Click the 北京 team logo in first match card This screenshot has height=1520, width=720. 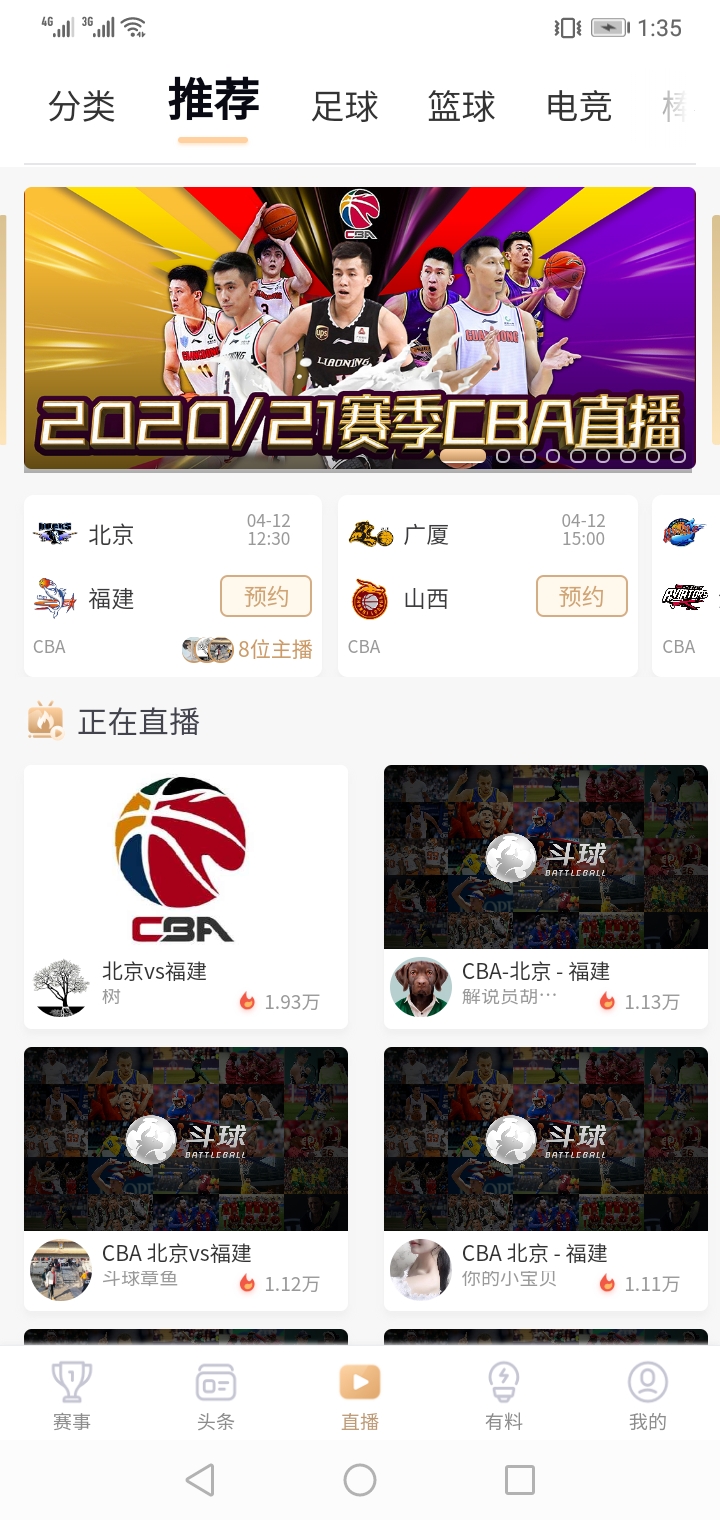[x=55, y=534]
